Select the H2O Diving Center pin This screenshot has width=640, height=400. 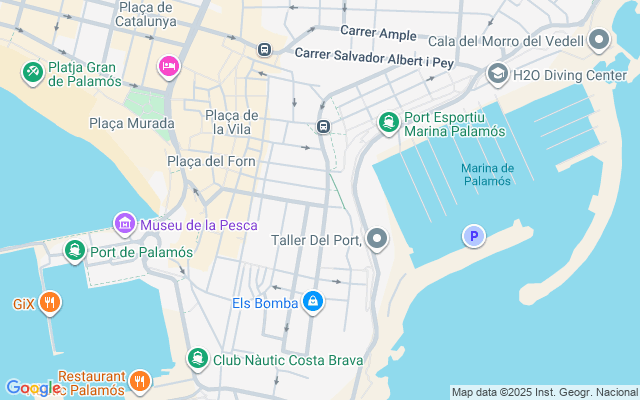click(497, 74)
